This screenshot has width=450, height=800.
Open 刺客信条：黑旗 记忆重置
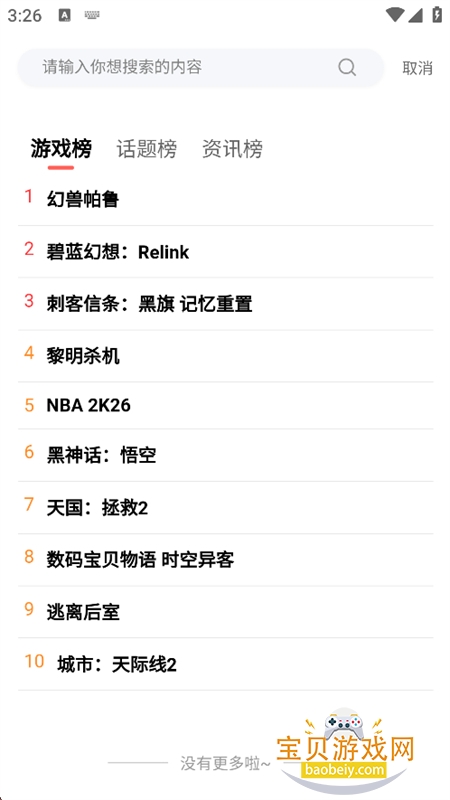coord(226,304)
